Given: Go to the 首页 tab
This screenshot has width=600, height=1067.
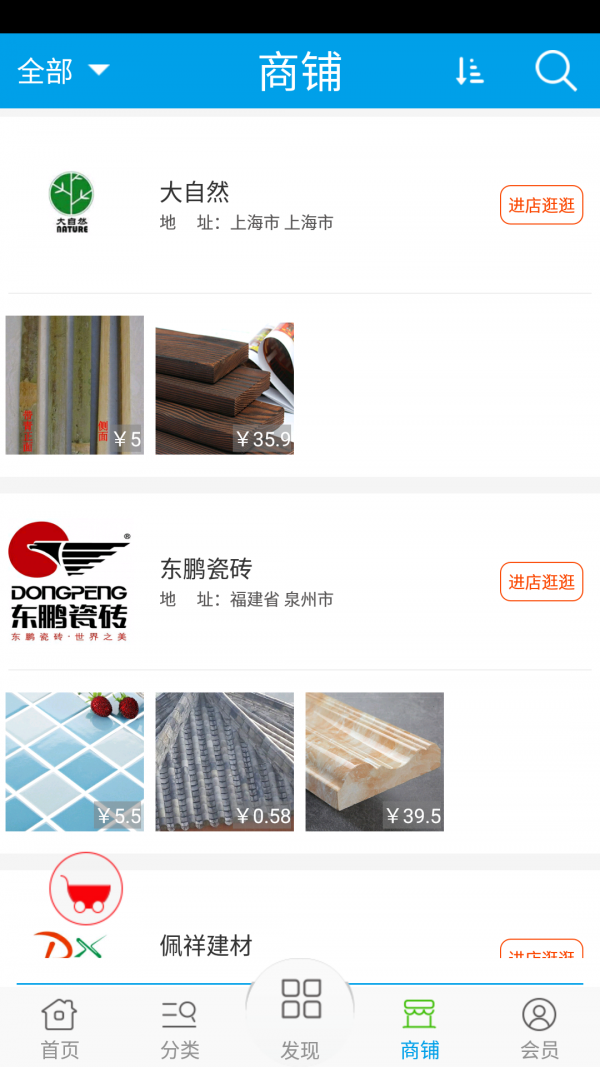Looking at the screenshot, I should (x=59, y=1028).
